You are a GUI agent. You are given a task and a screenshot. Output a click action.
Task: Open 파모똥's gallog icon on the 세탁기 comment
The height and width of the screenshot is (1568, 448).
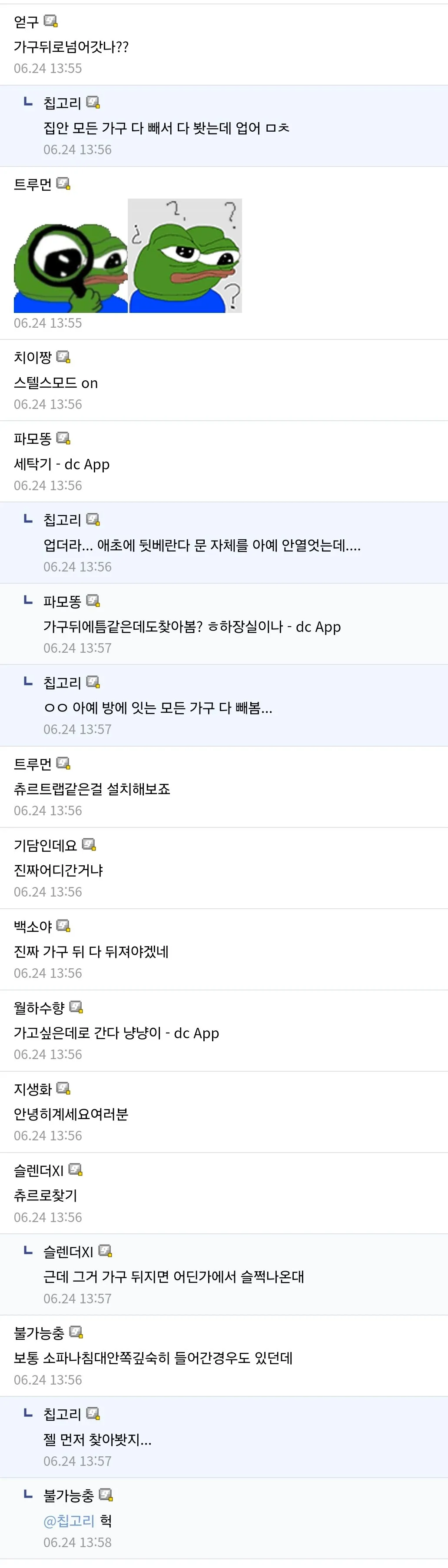point(63,438)
